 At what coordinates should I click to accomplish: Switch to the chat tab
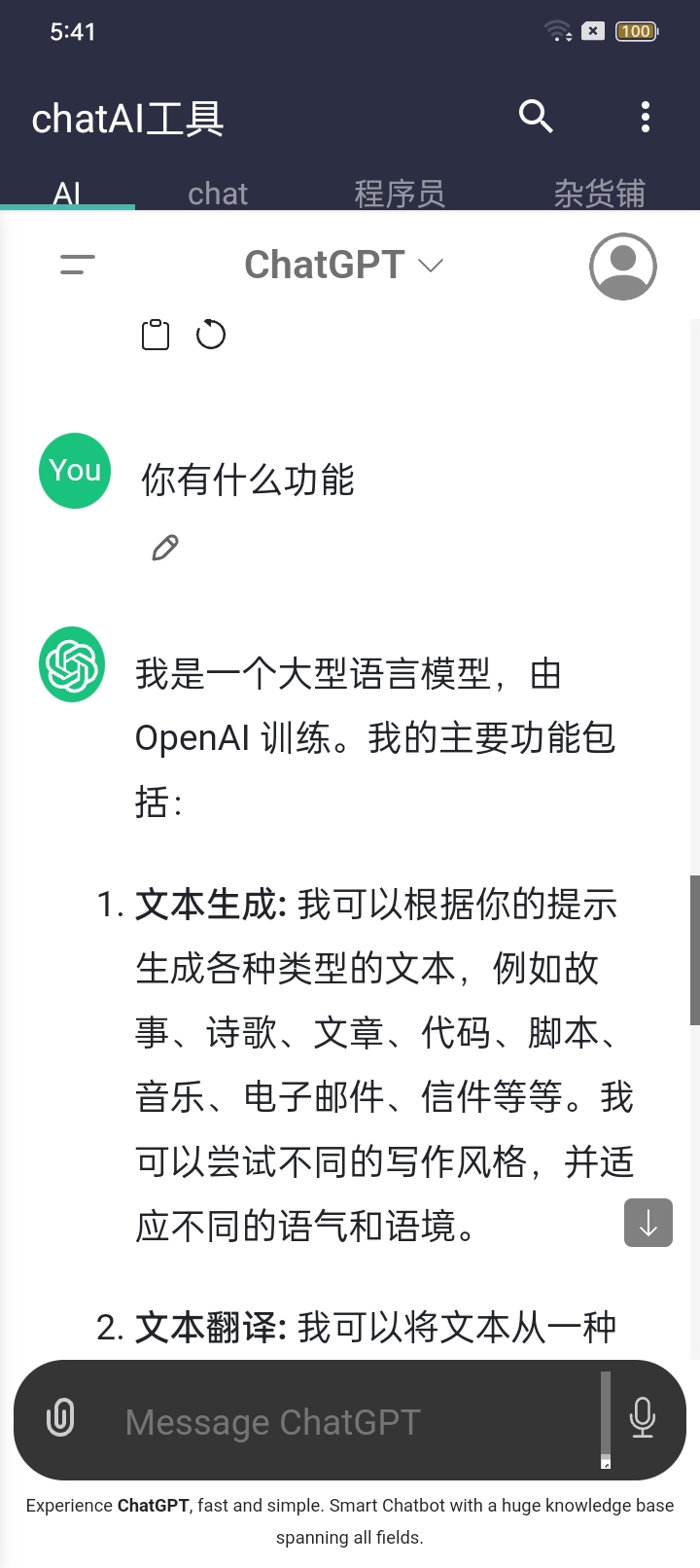click(218, 194)
